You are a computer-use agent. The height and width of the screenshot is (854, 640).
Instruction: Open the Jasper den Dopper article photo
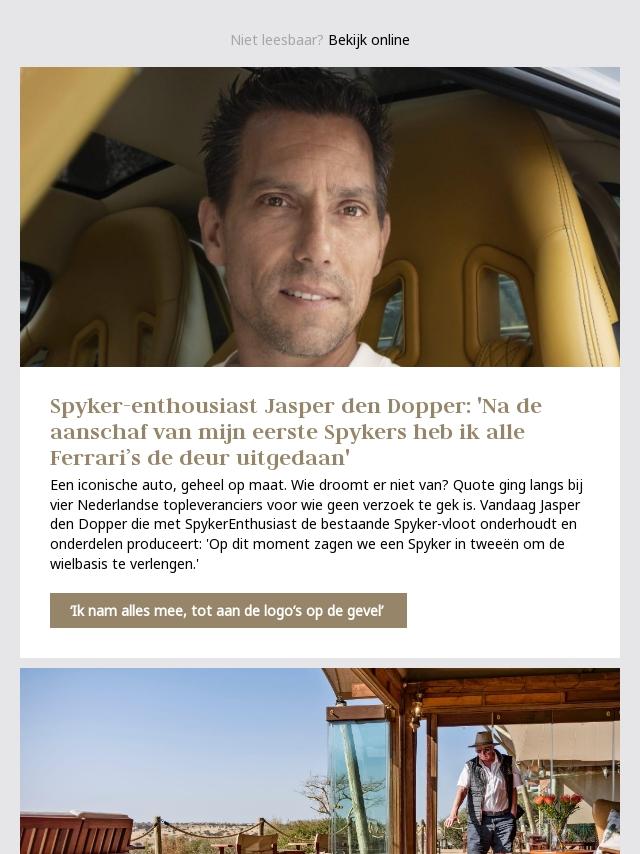[320, 217]
